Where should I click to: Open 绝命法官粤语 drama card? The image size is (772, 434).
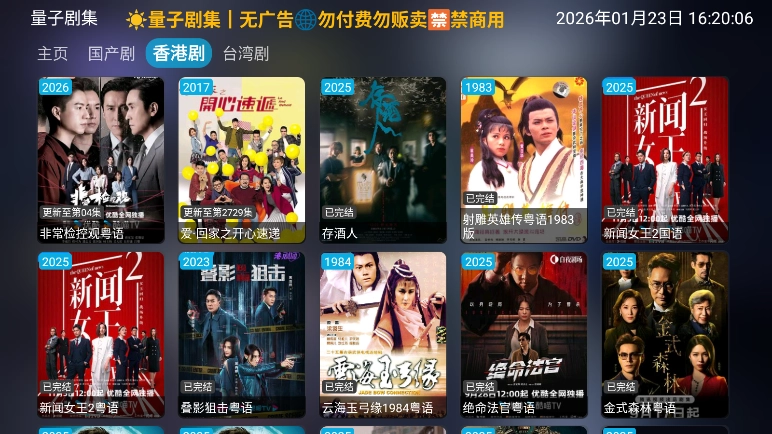click(524, 335)
